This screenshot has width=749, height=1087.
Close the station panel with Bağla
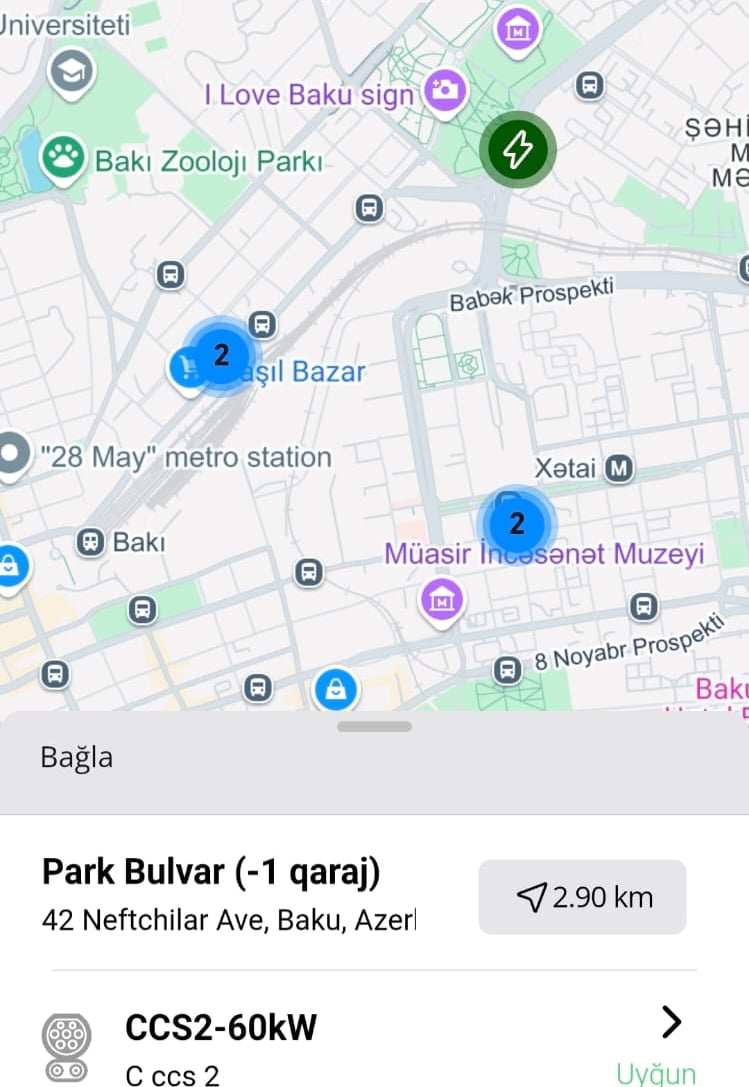click(77, 757)
